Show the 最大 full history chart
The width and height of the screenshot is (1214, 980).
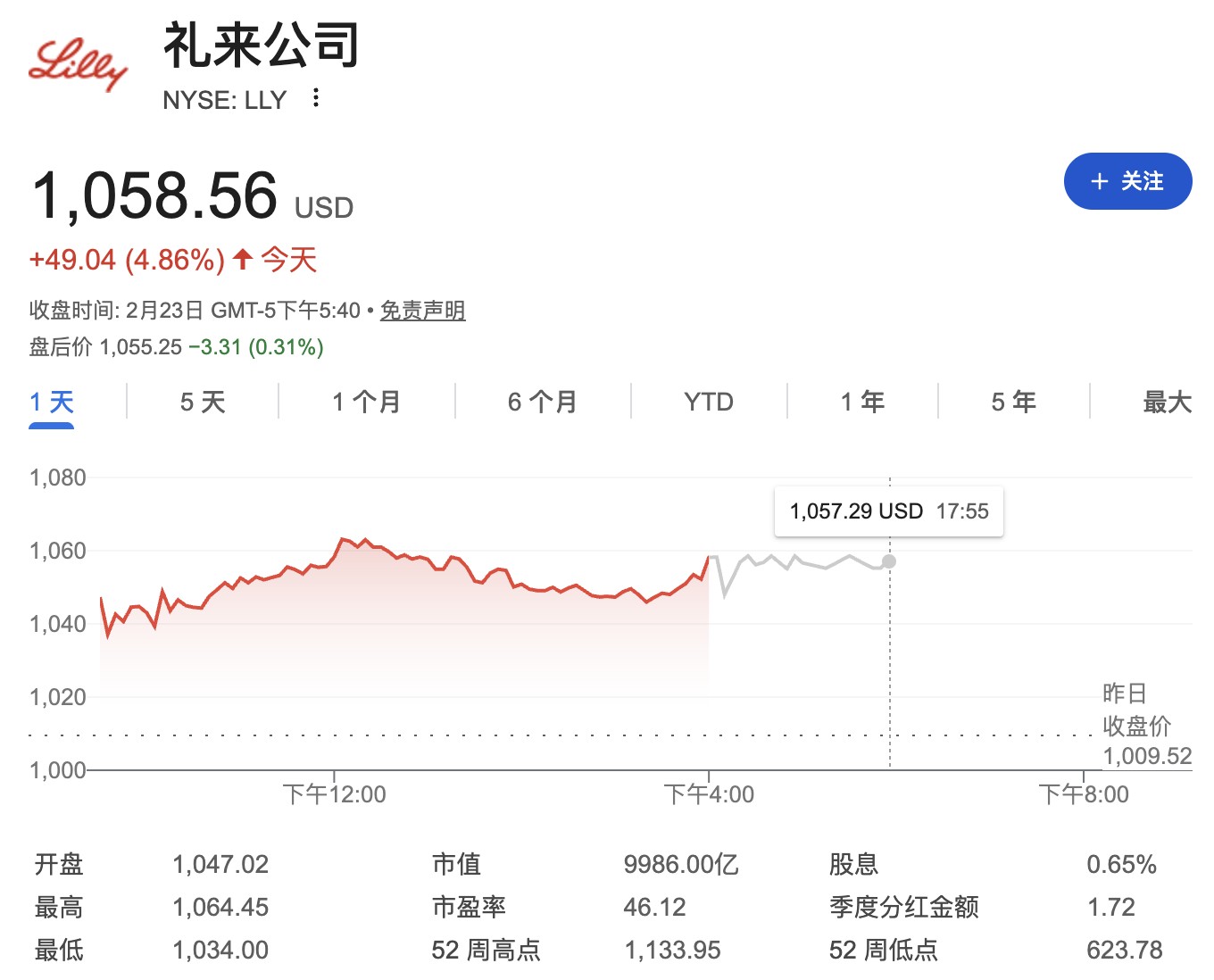tap(1167, 403)
